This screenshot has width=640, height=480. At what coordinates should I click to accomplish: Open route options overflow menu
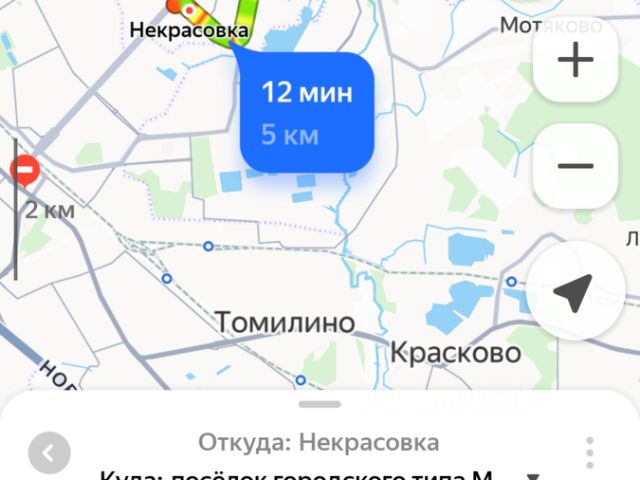click(x=591, y=451)
